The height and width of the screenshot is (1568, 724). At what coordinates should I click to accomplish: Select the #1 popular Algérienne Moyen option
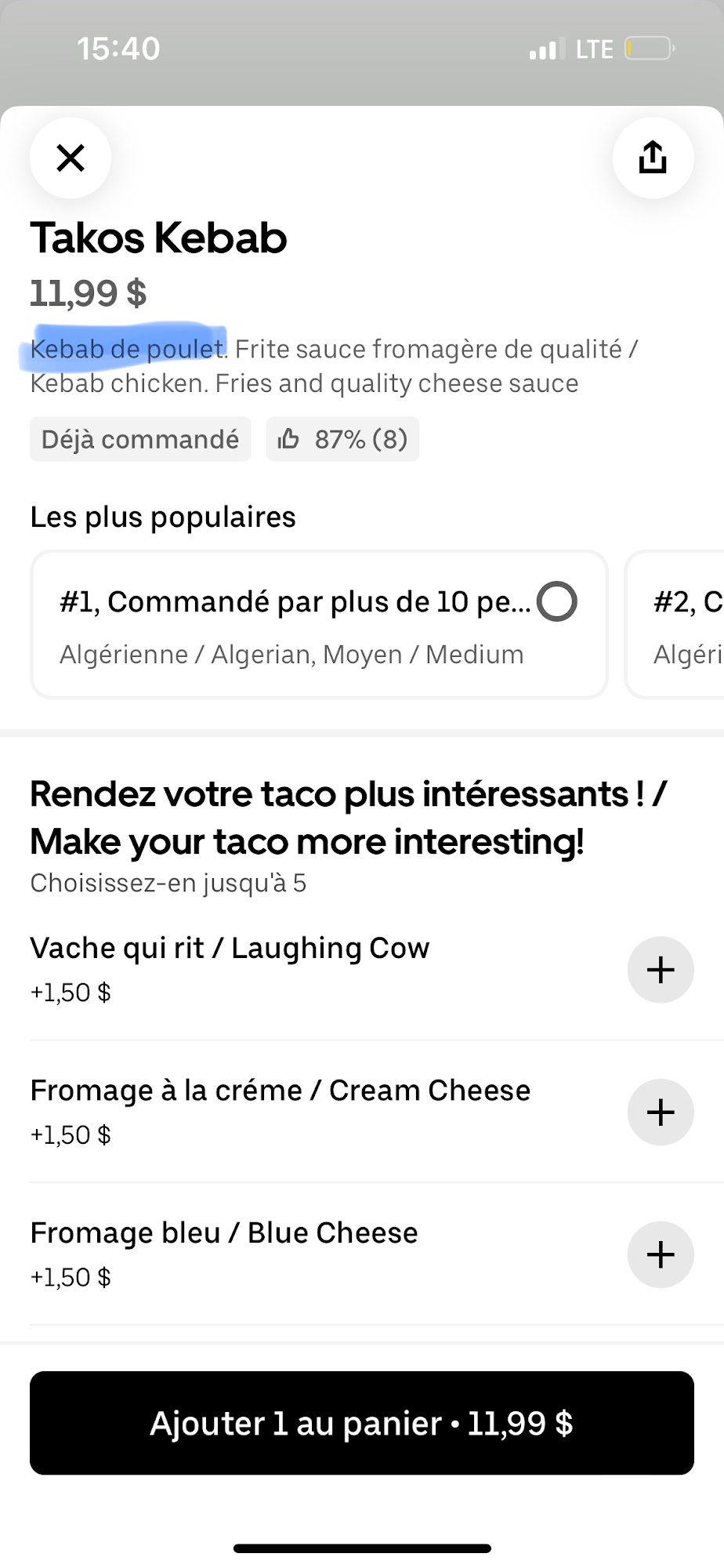(x=557, y=602)
